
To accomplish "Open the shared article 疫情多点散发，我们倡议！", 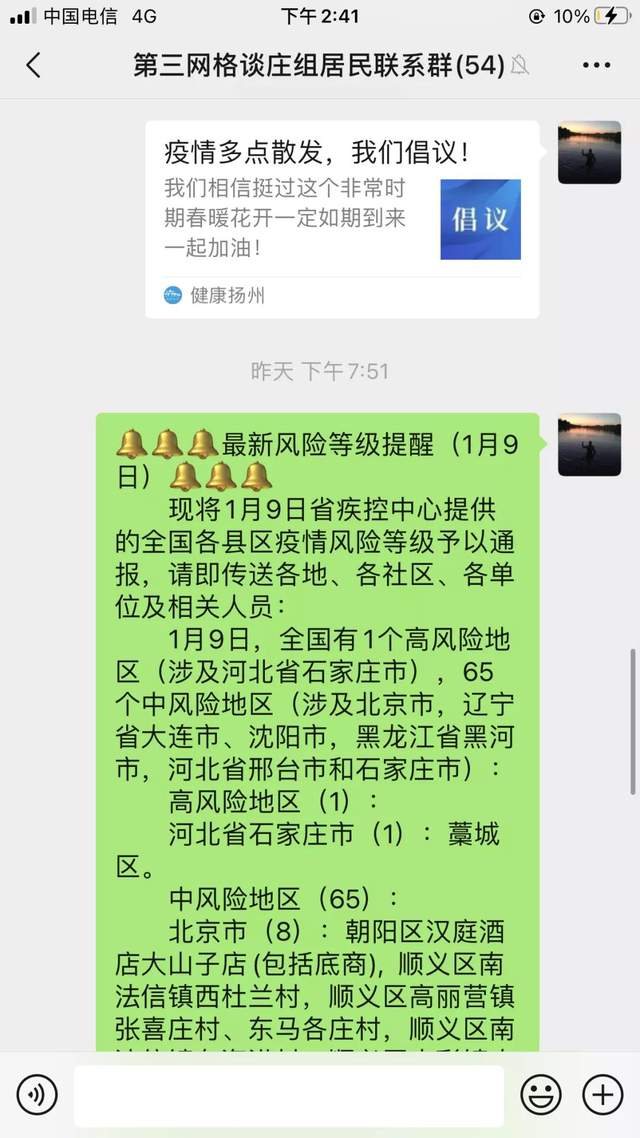I will click(x=342, y=219).
